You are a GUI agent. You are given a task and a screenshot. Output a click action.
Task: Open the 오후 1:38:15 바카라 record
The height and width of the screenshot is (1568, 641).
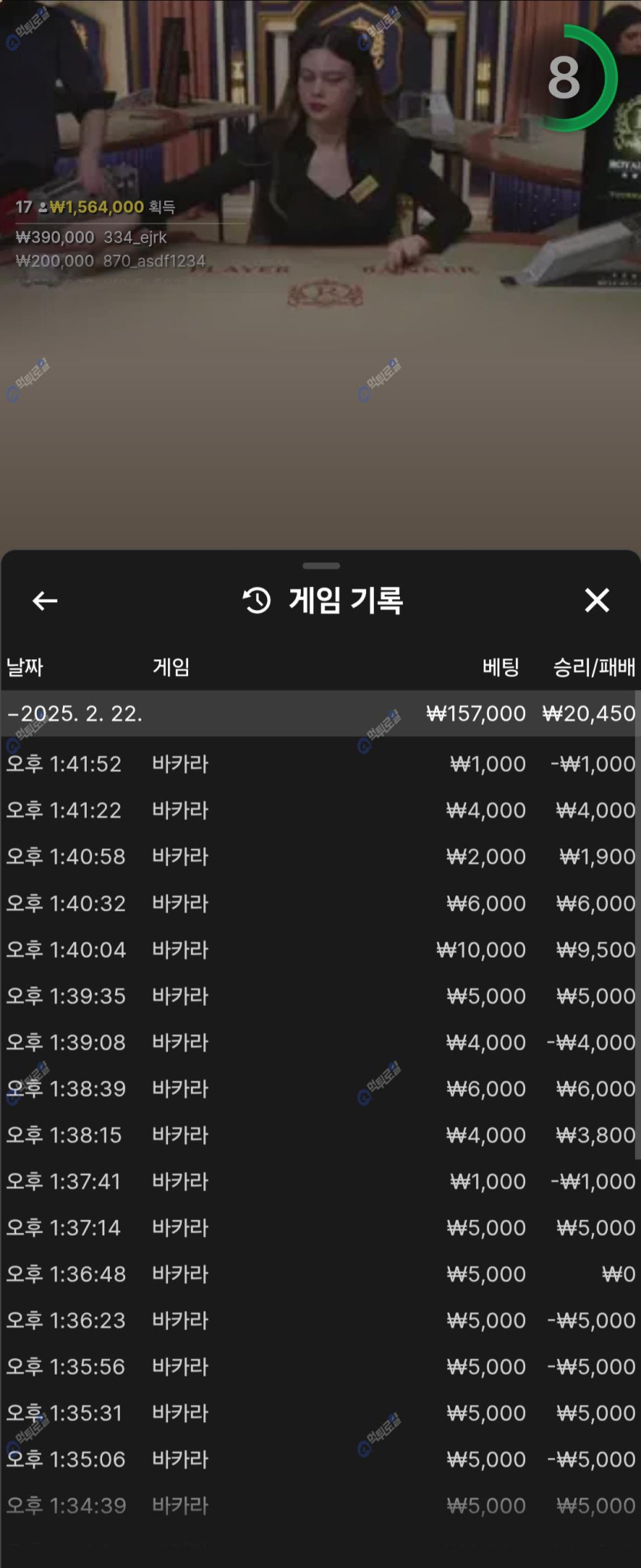(319, 1135)
